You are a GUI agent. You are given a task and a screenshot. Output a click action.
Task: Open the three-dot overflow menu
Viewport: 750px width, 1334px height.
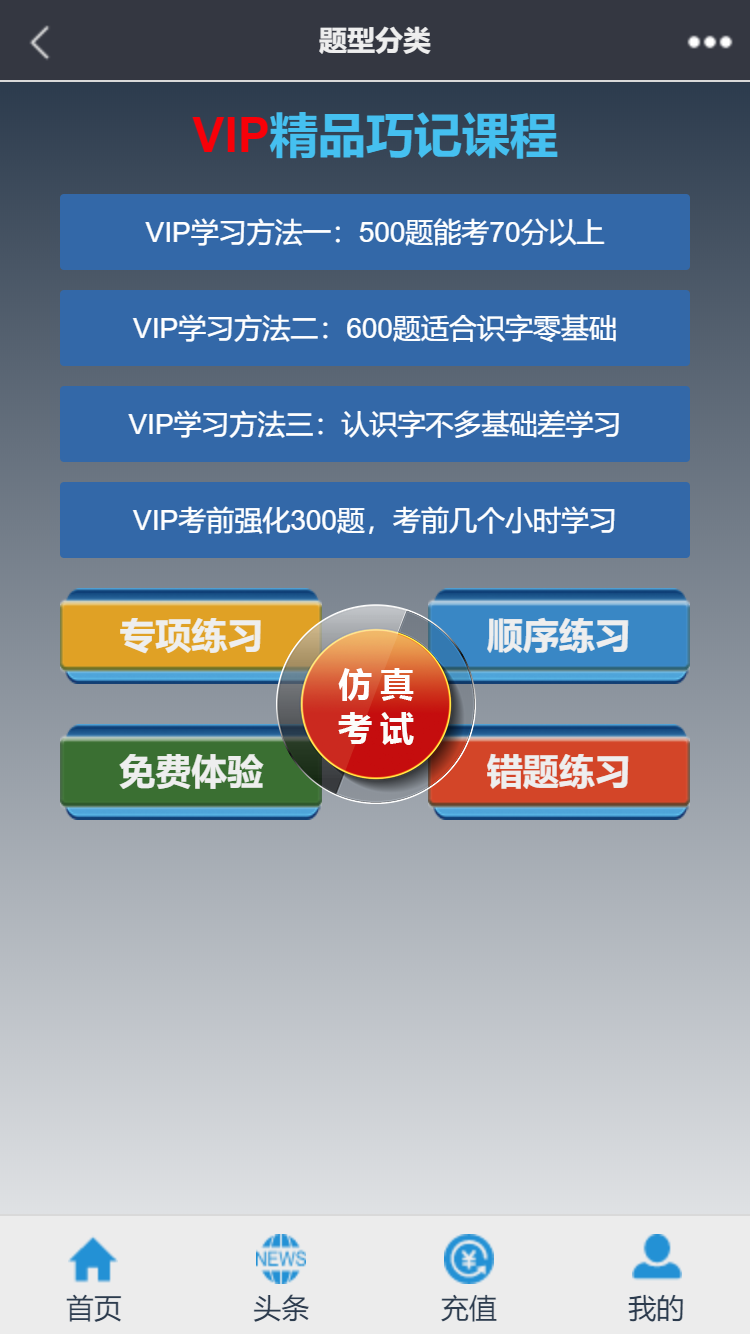(709, 42)
